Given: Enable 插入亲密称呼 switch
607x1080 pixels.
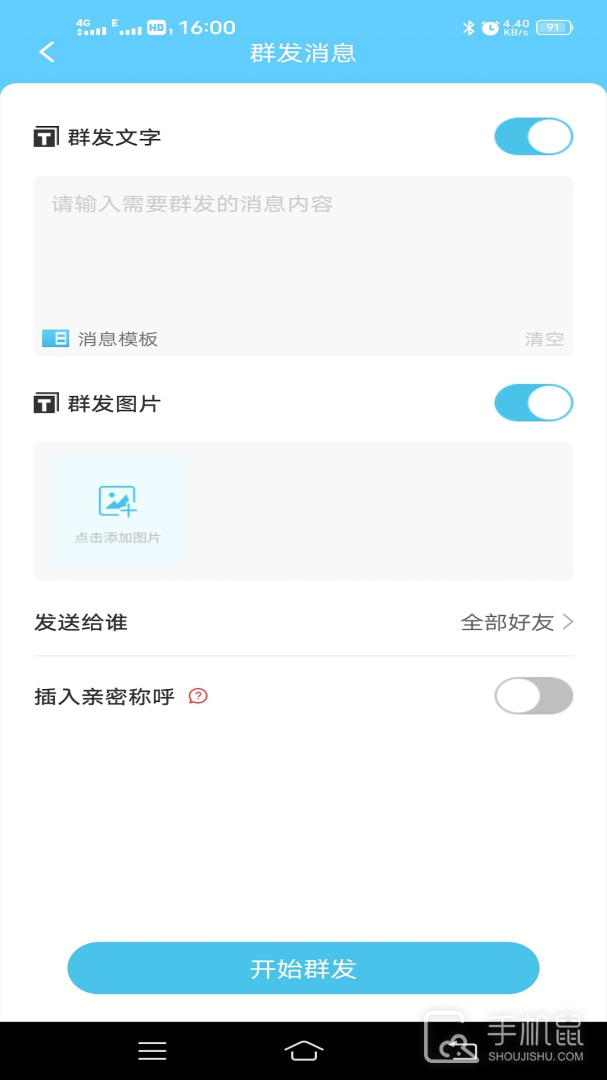Looking at the screenshot, I should (x=533, y=696).
